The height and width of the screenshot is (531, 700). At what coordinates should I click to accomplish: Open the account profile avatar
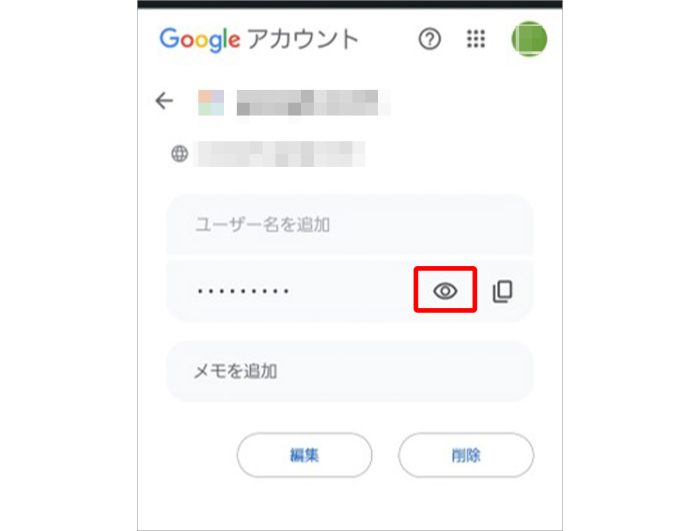pos(528,40)
